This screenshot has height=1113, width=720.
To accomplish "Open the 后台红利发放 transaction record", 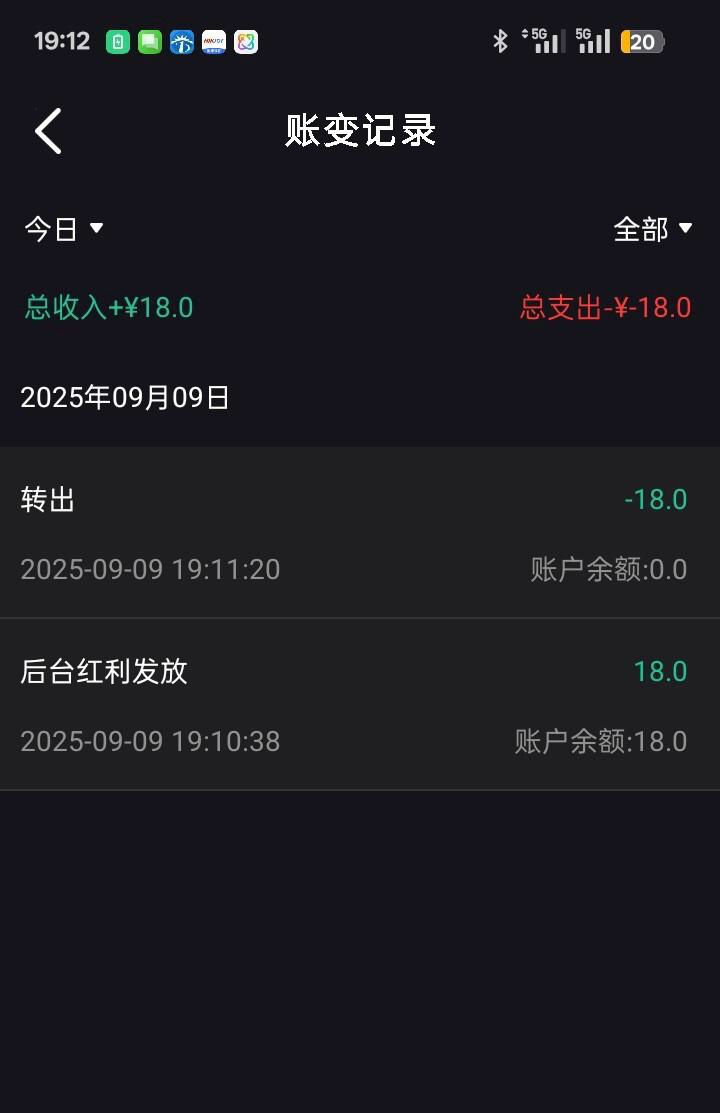I will click(x=360, y=705).
